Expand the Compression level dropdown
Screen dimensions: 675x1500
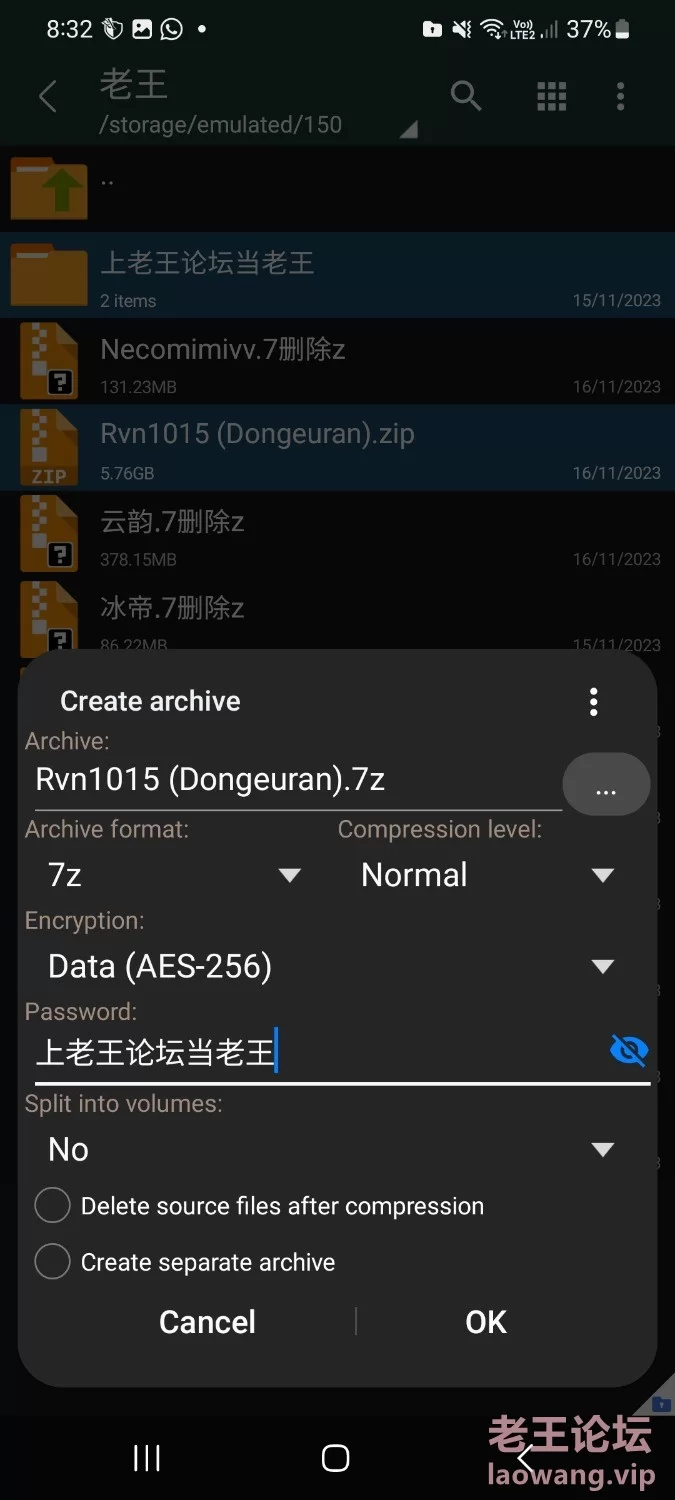tap(487, 875)
